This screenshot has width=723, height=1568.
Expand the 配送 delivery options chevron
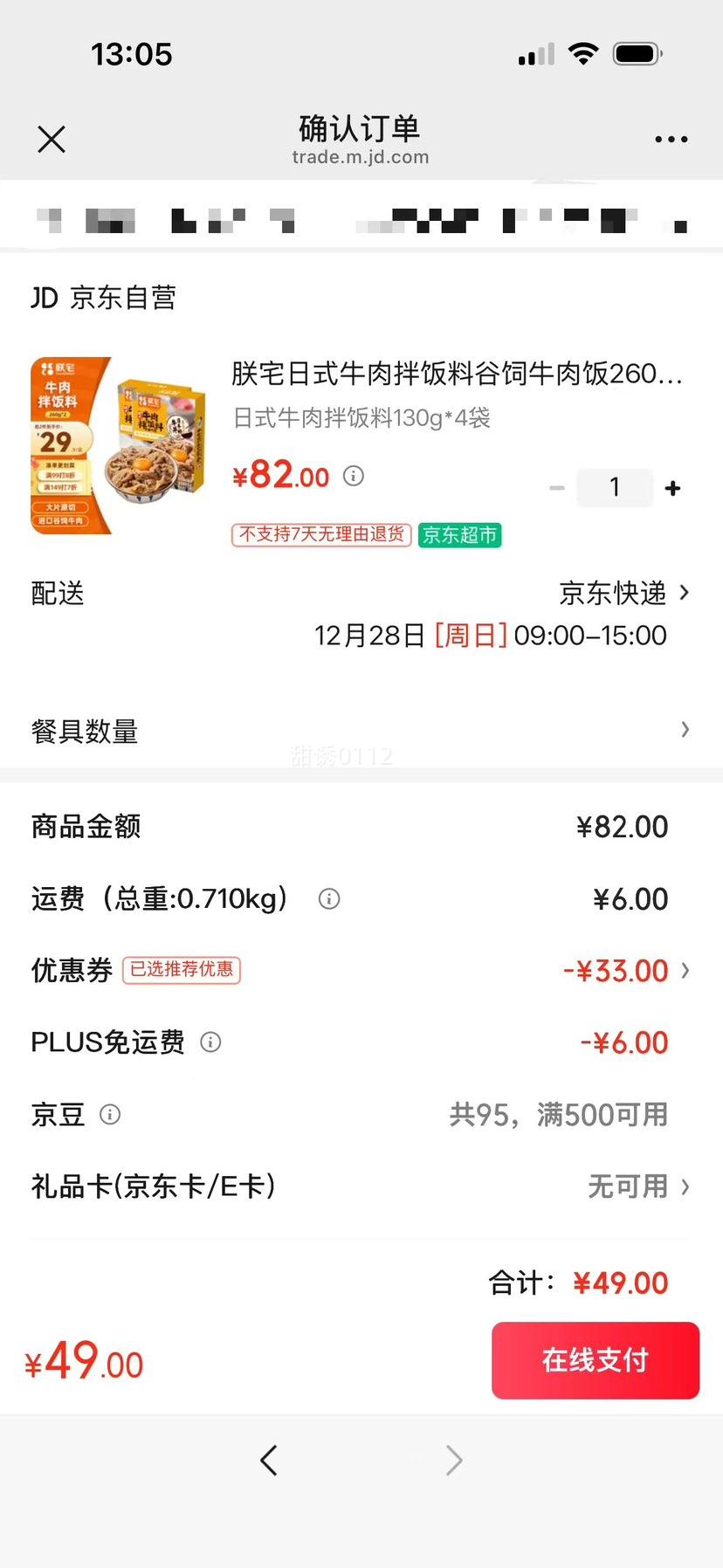pyautogui.click(x=685, y=594)
